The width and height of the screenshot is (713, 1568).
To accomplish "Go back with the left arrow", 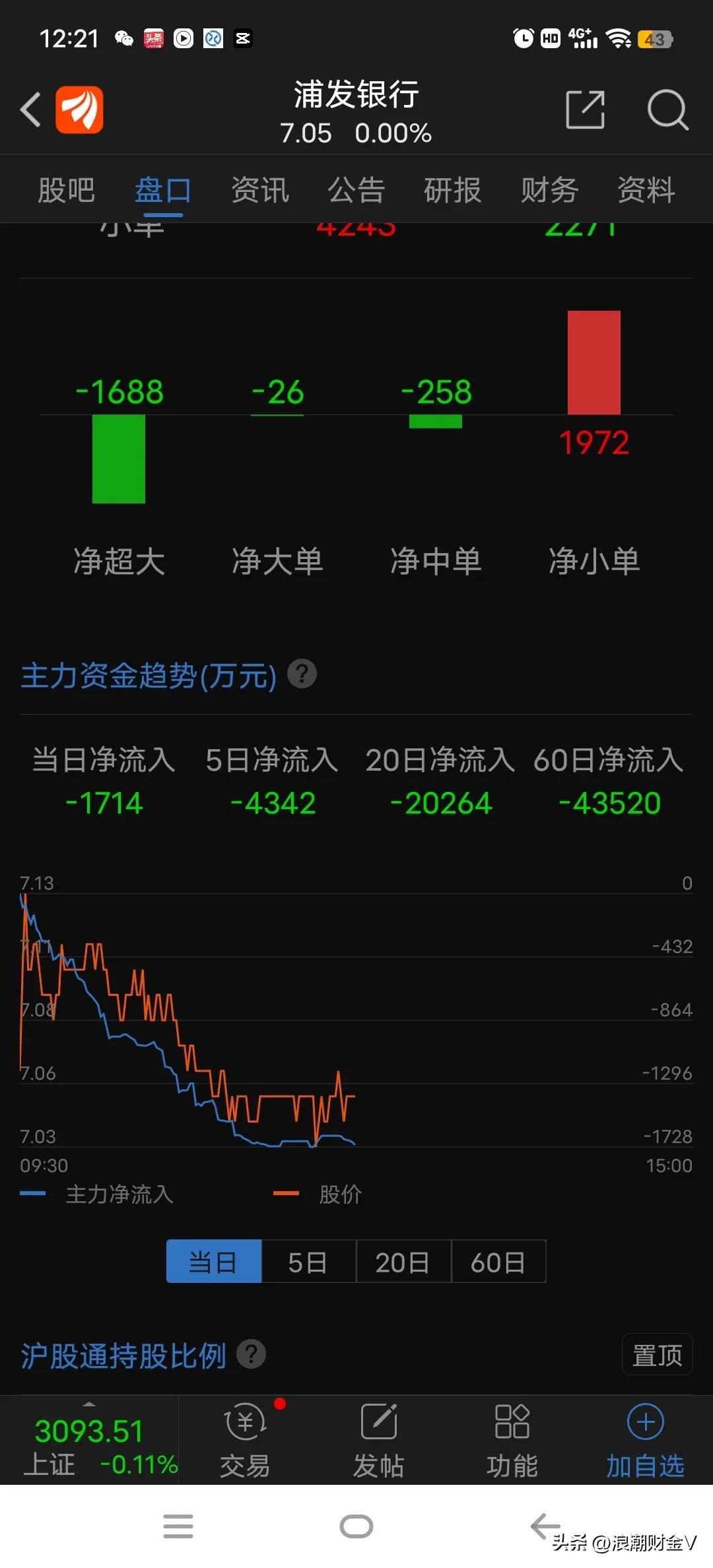I will coord(30,109).
